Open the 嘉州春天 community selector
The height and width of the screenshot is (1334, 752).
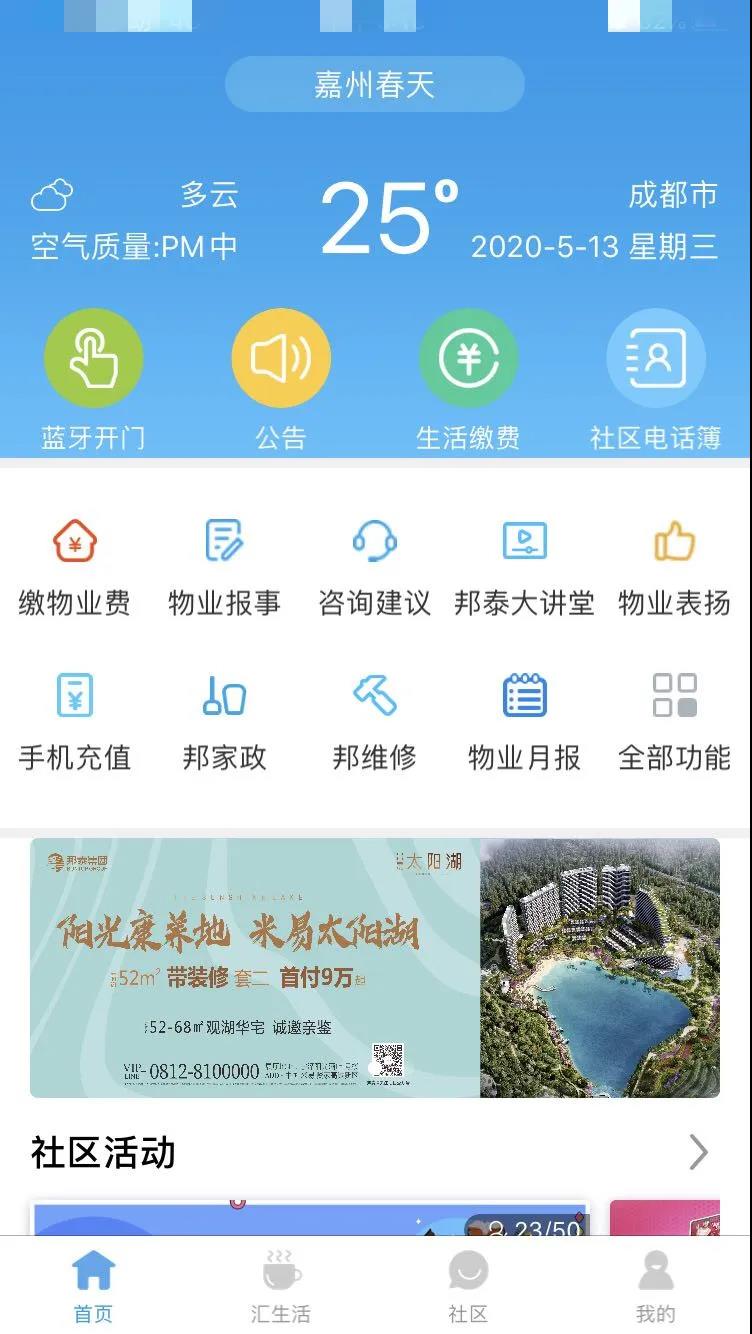pyautogui.click(x=374, y=84)
